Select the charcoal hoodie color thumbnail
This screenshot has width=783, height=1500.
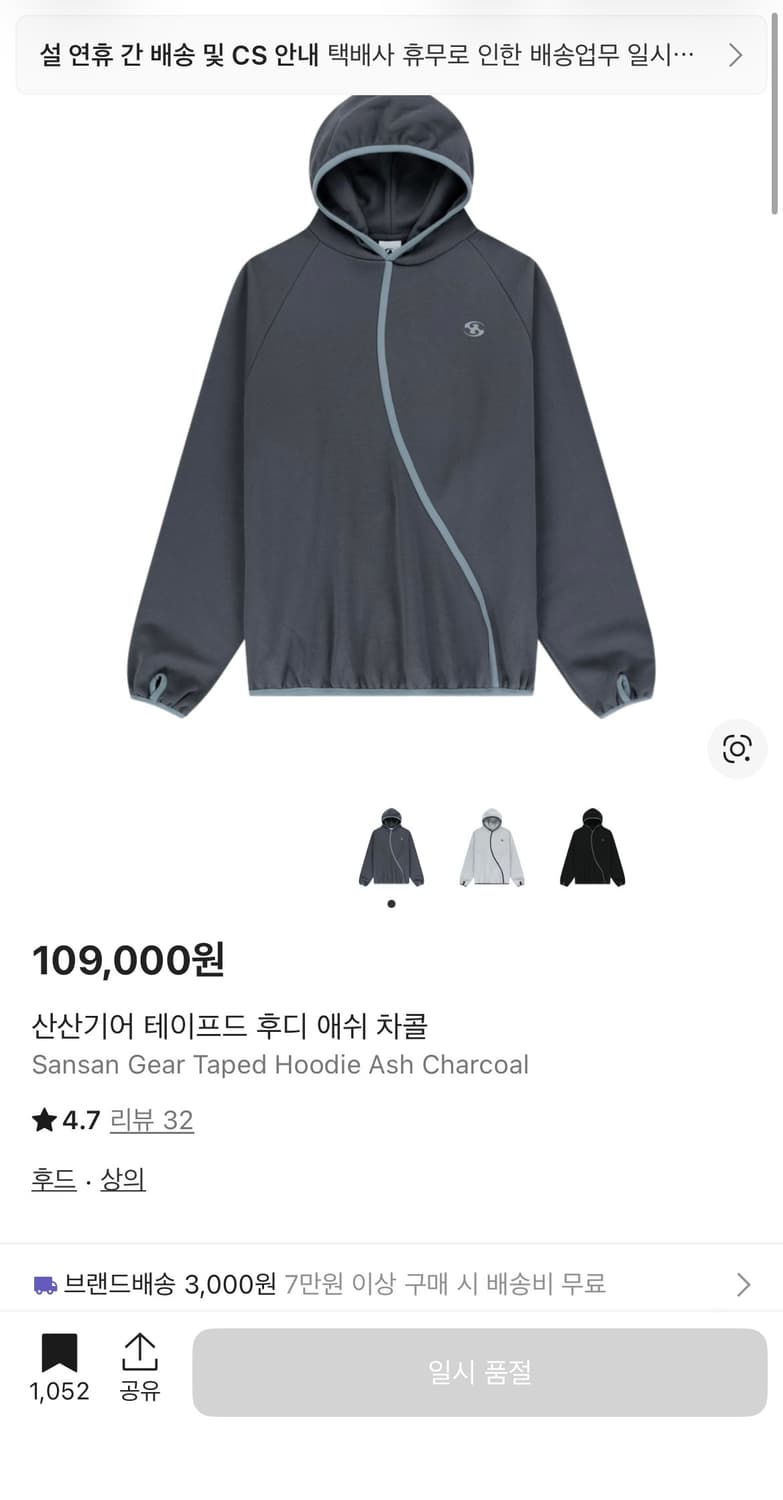pos(391,848)
